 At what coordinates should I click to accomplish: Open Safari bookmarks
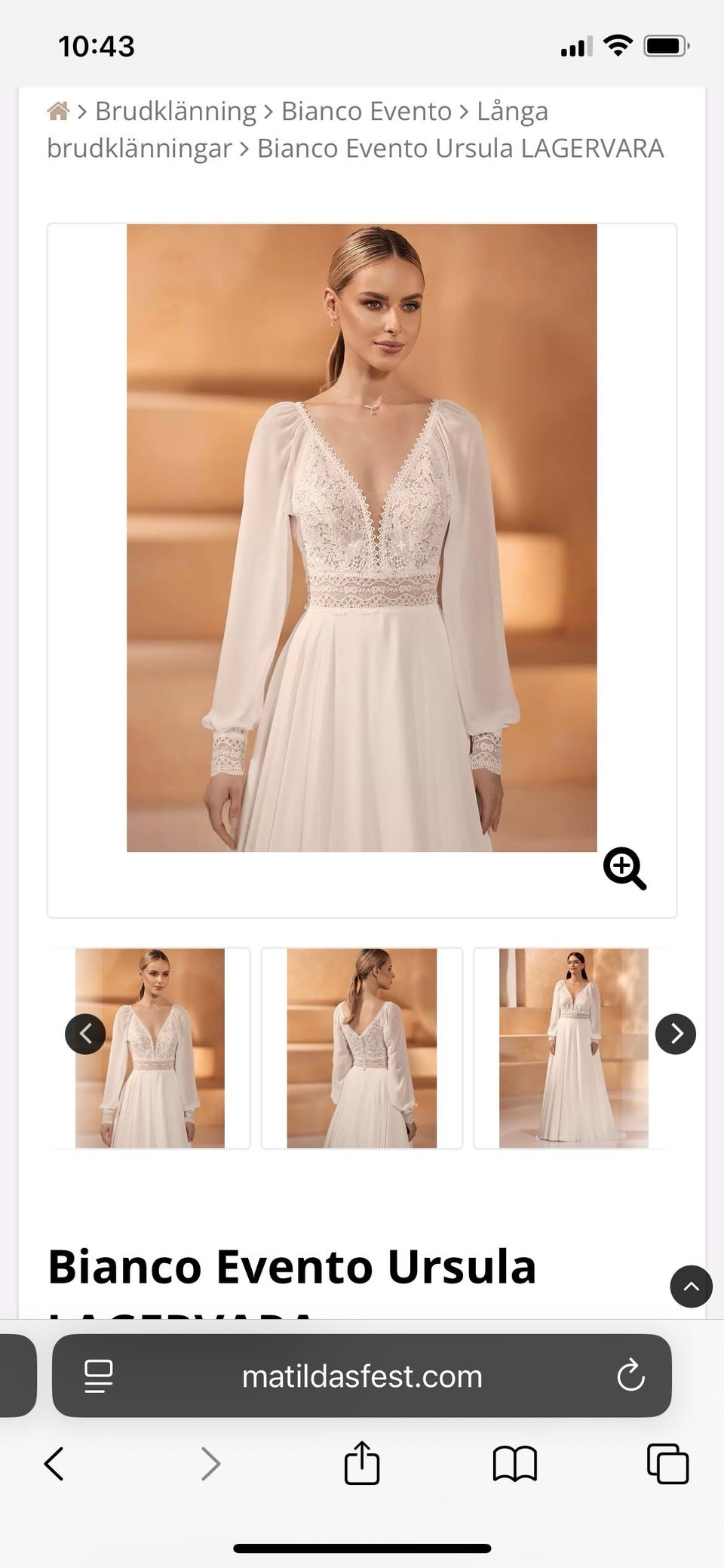[x=515, y=1464]
